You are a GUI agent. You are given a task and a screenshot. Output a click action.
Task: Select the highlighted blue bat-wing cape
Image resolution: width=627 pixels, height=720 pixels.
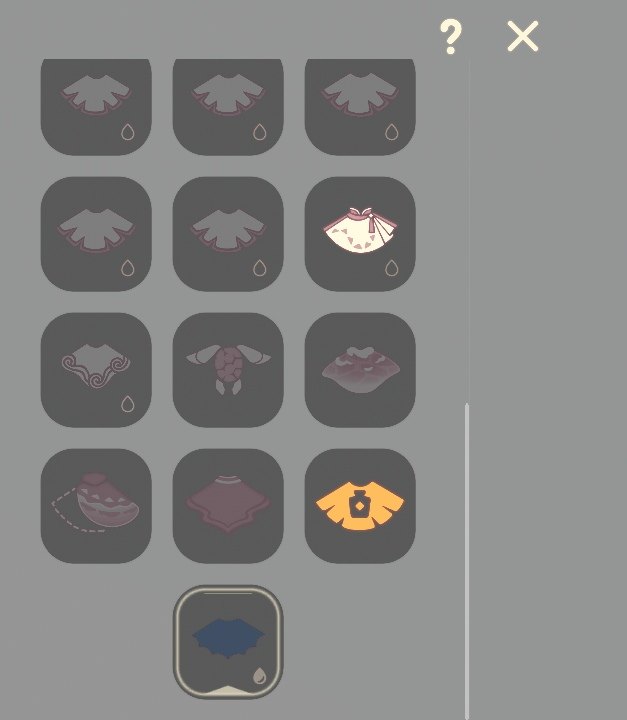228,641
